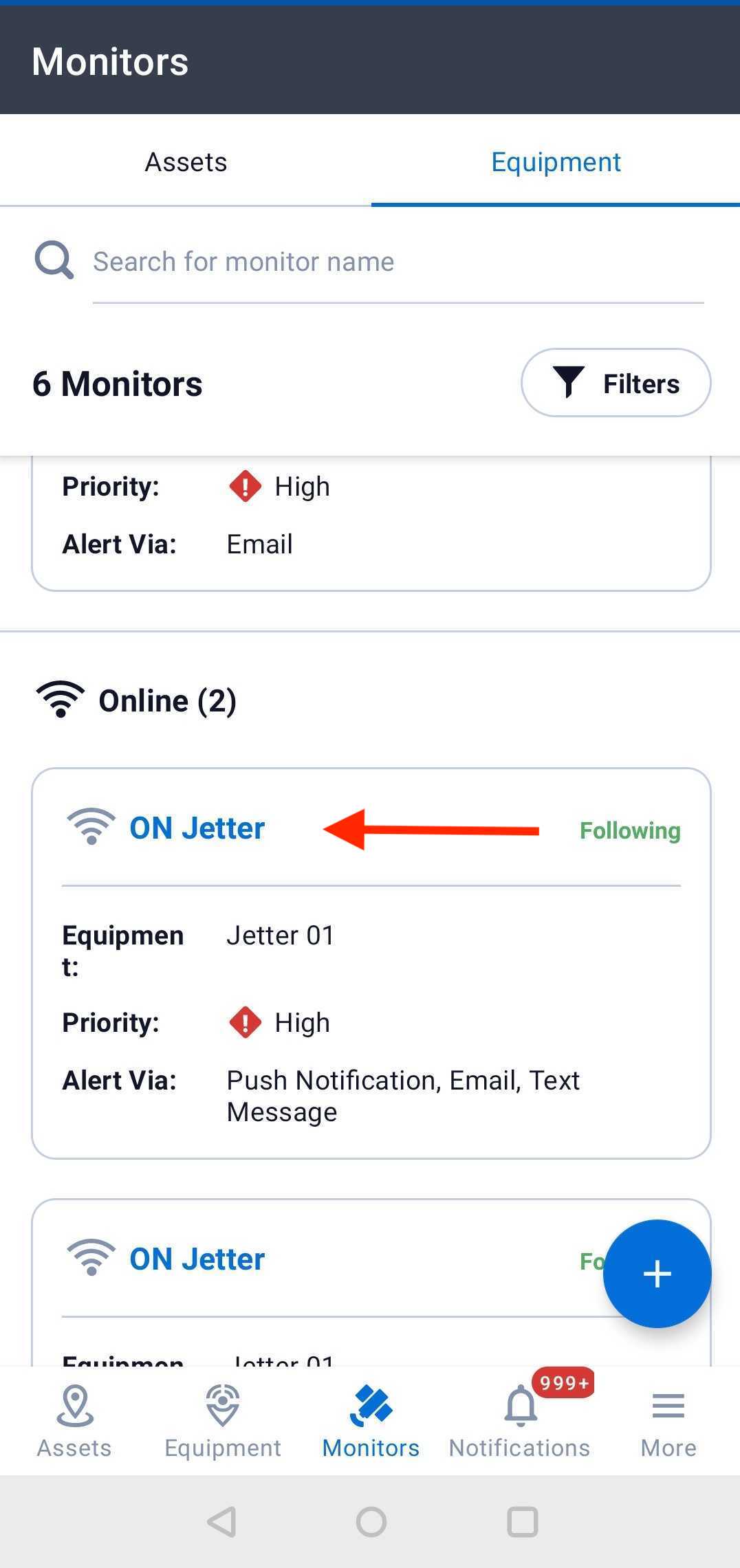Screen dimensions: 740x1568
Task: Switch to the Assets top tab
Action: pyautogui.click(x=186, y=162)
